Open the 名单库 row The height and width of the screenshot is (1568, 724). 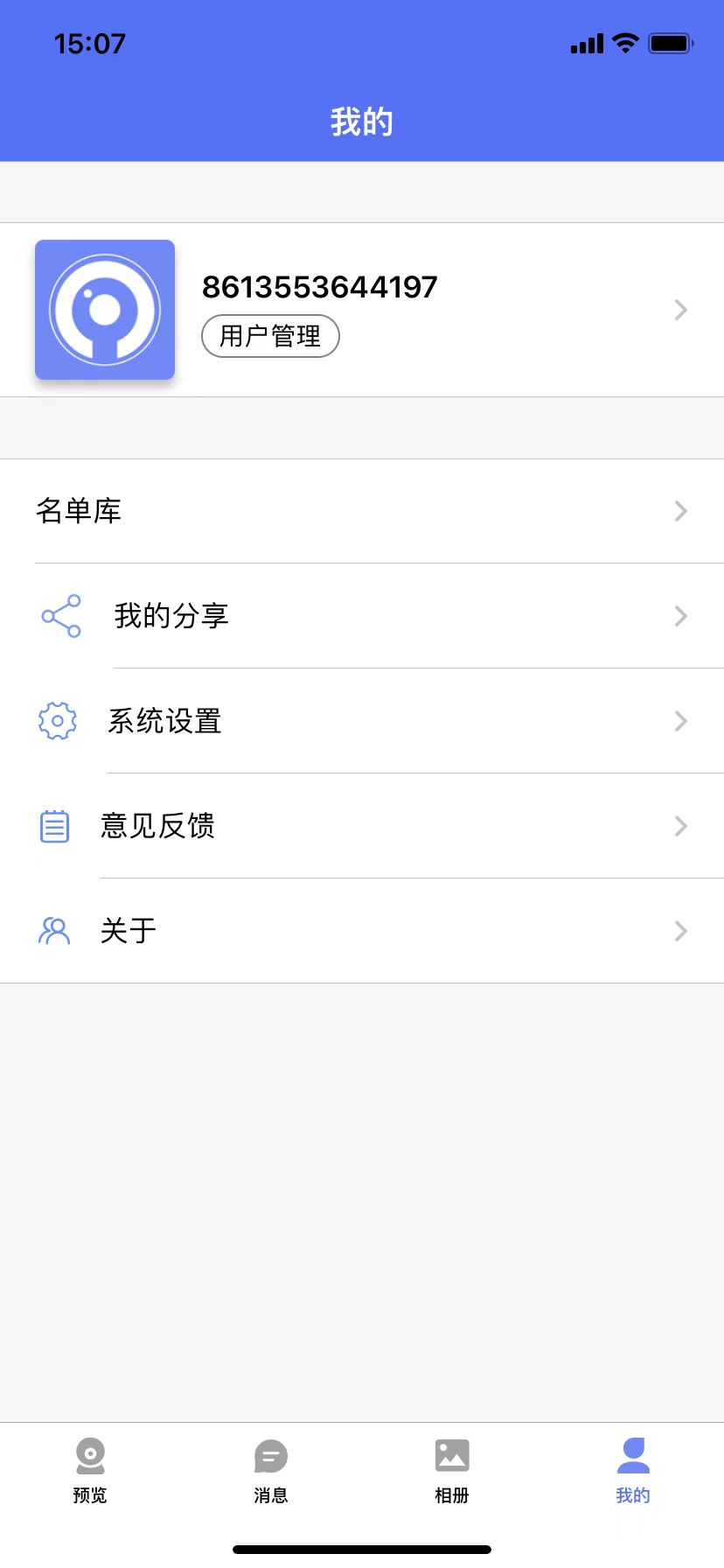pyautogui.click(x=362, y=511)
